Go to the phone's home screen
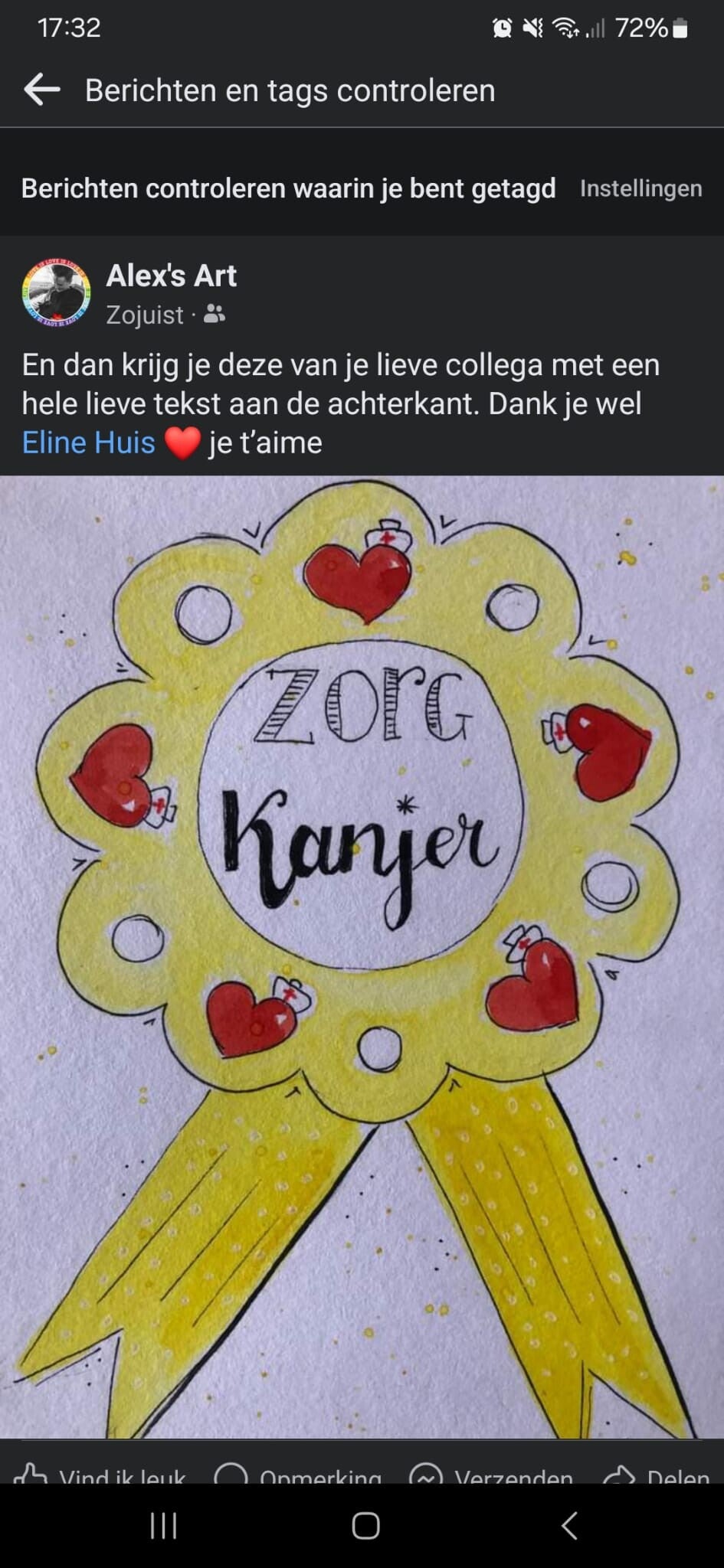The width and height of the screenshot is (724, 1568). [365, 1526]
